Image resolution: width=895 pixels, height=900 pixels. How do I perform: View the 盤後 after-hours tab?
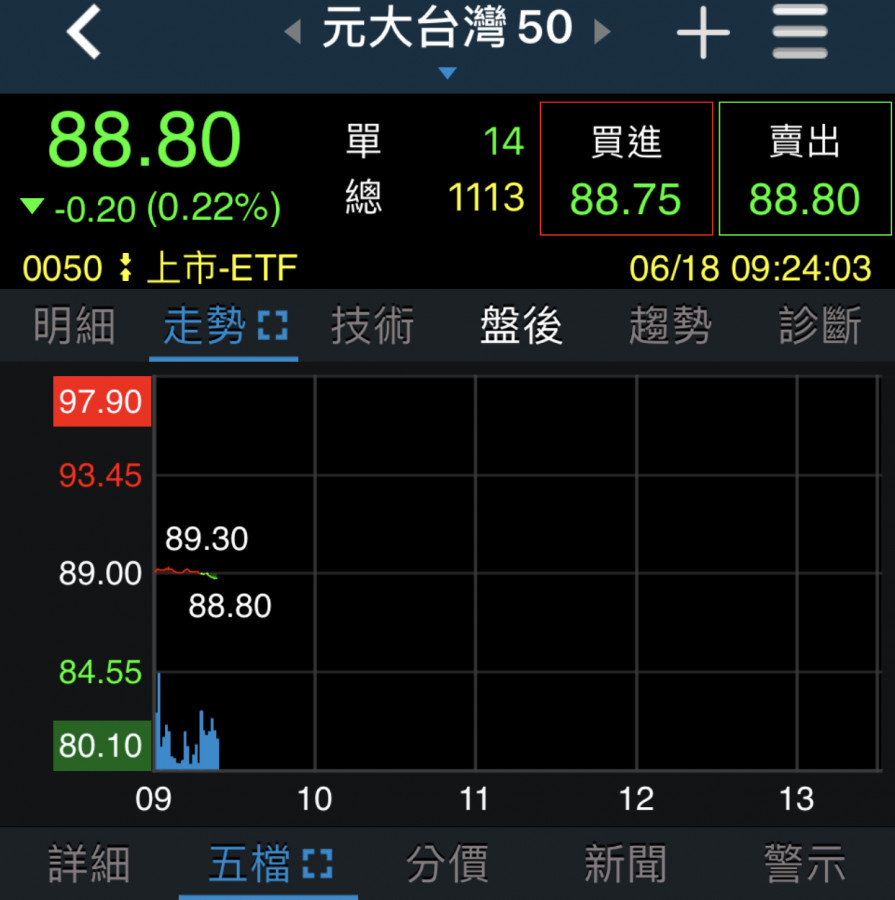click(x=521, y=327)
